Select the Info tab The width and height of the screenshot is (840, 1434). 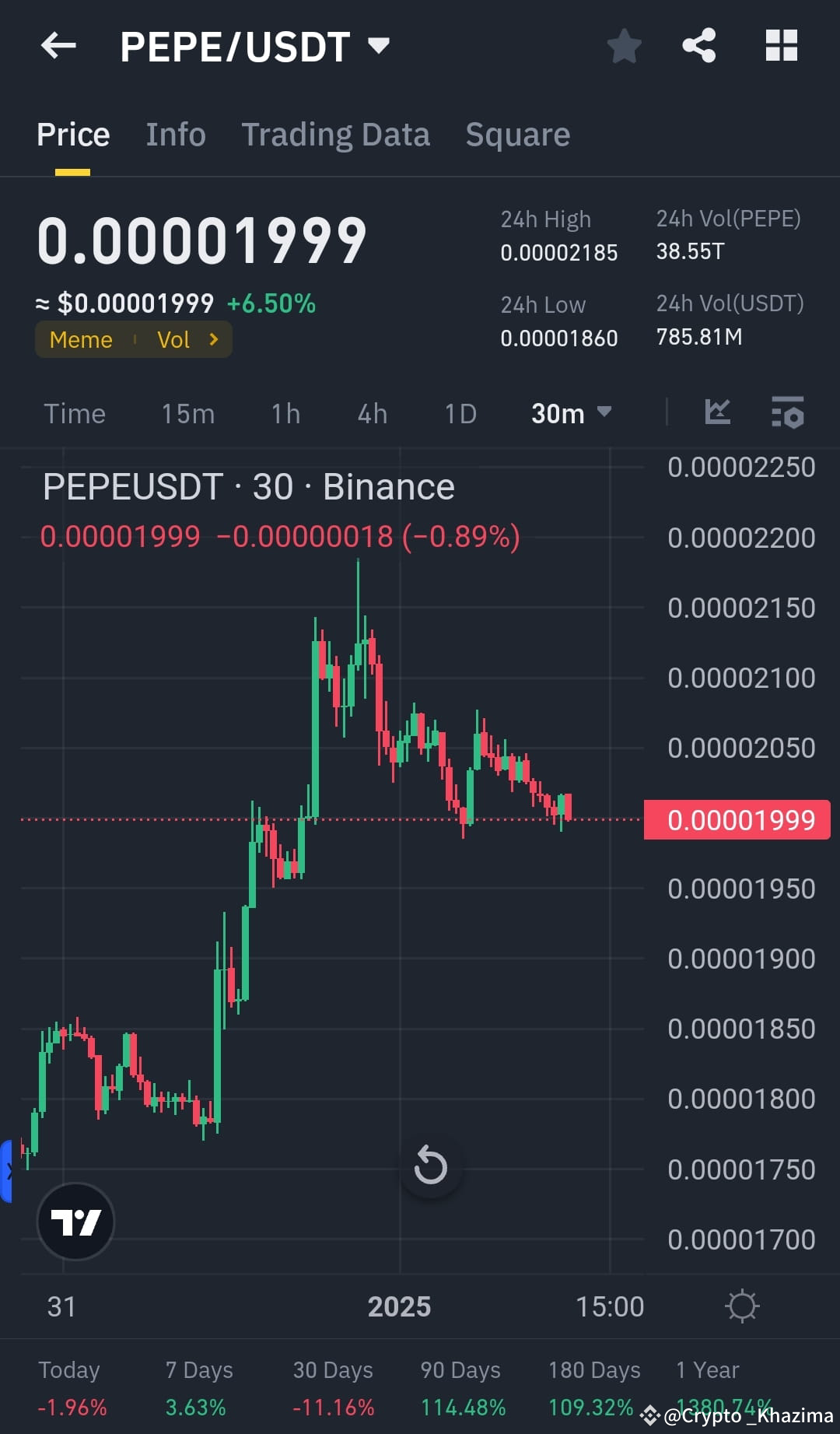pos(175,134)
